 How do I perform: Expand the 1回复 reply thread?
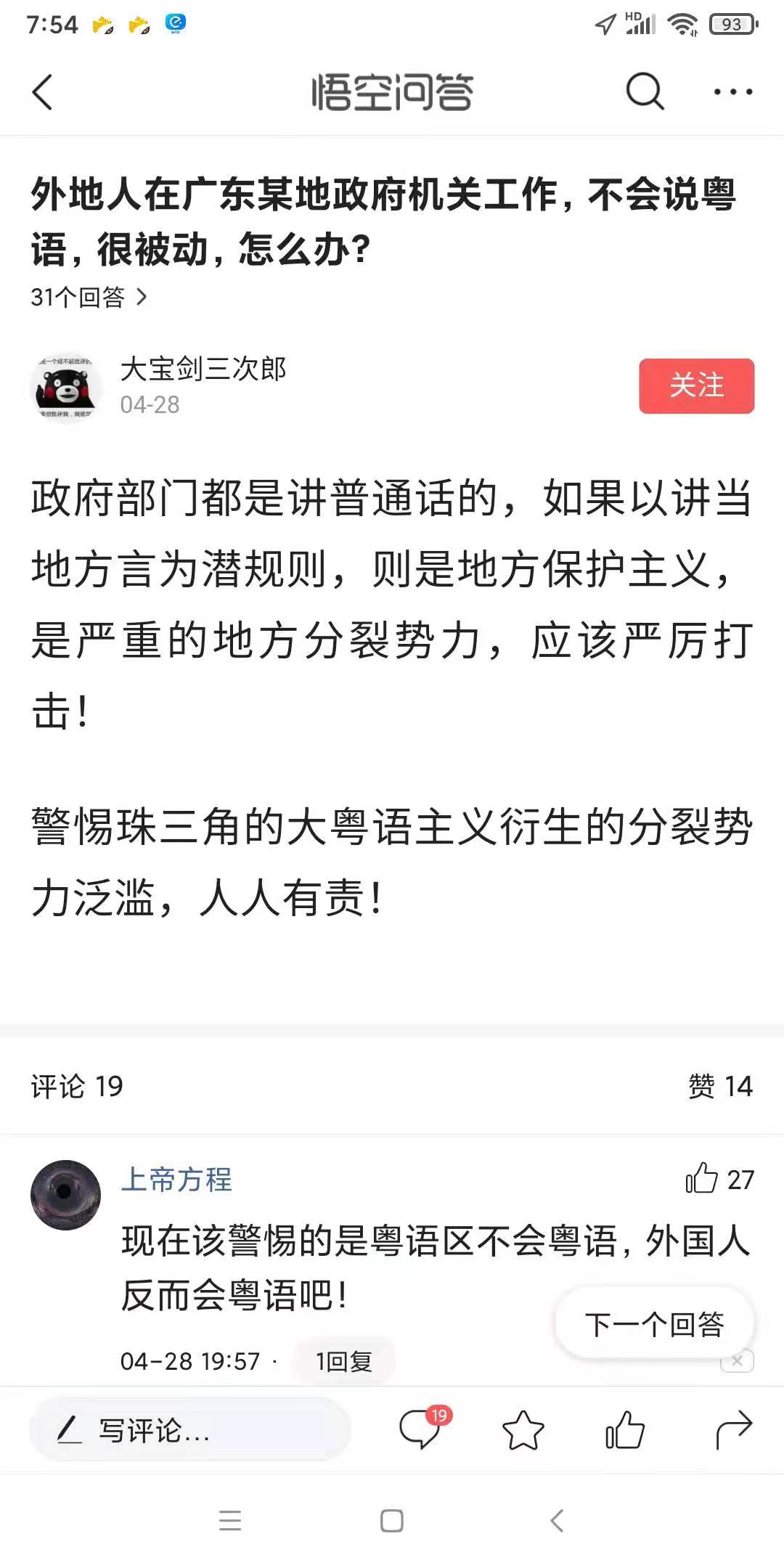[x=344, y=1361]
